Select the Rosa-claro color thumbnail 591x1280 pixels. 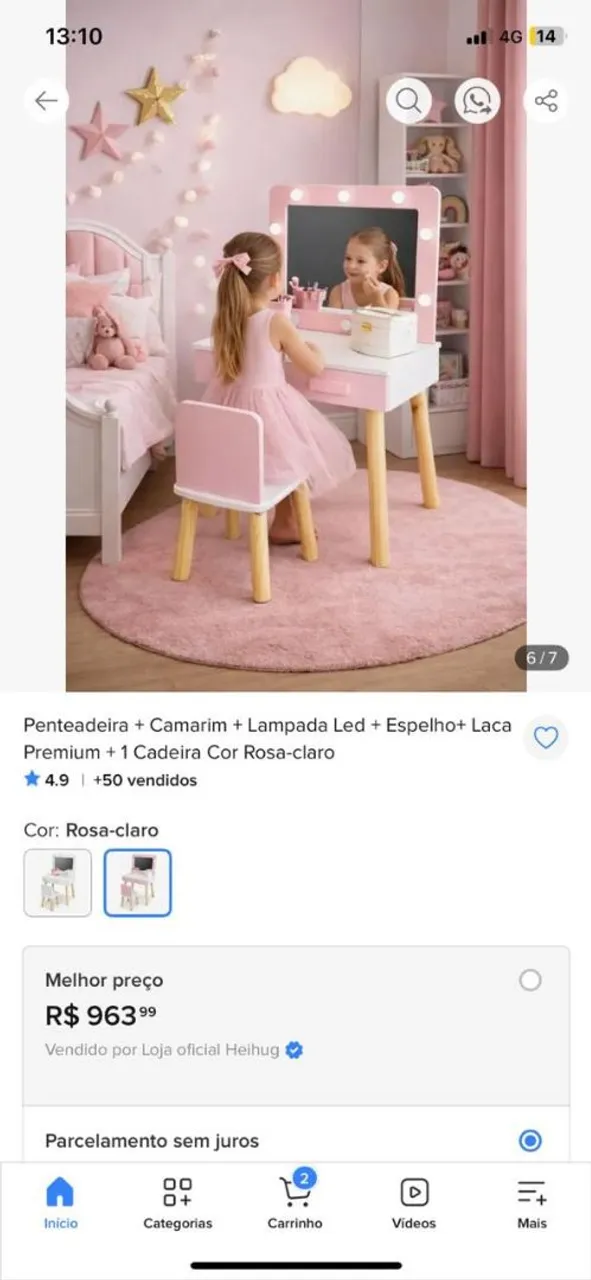138,883
